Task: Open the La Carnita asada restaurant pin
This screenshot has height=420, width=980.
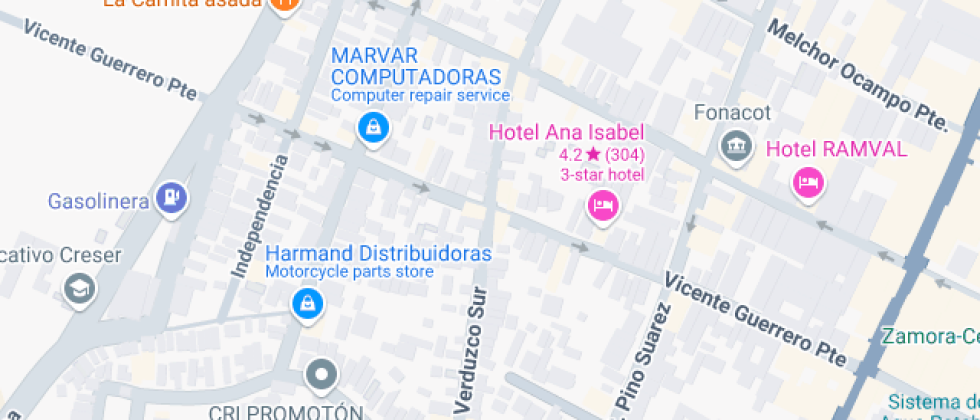Action: [283, 4]
